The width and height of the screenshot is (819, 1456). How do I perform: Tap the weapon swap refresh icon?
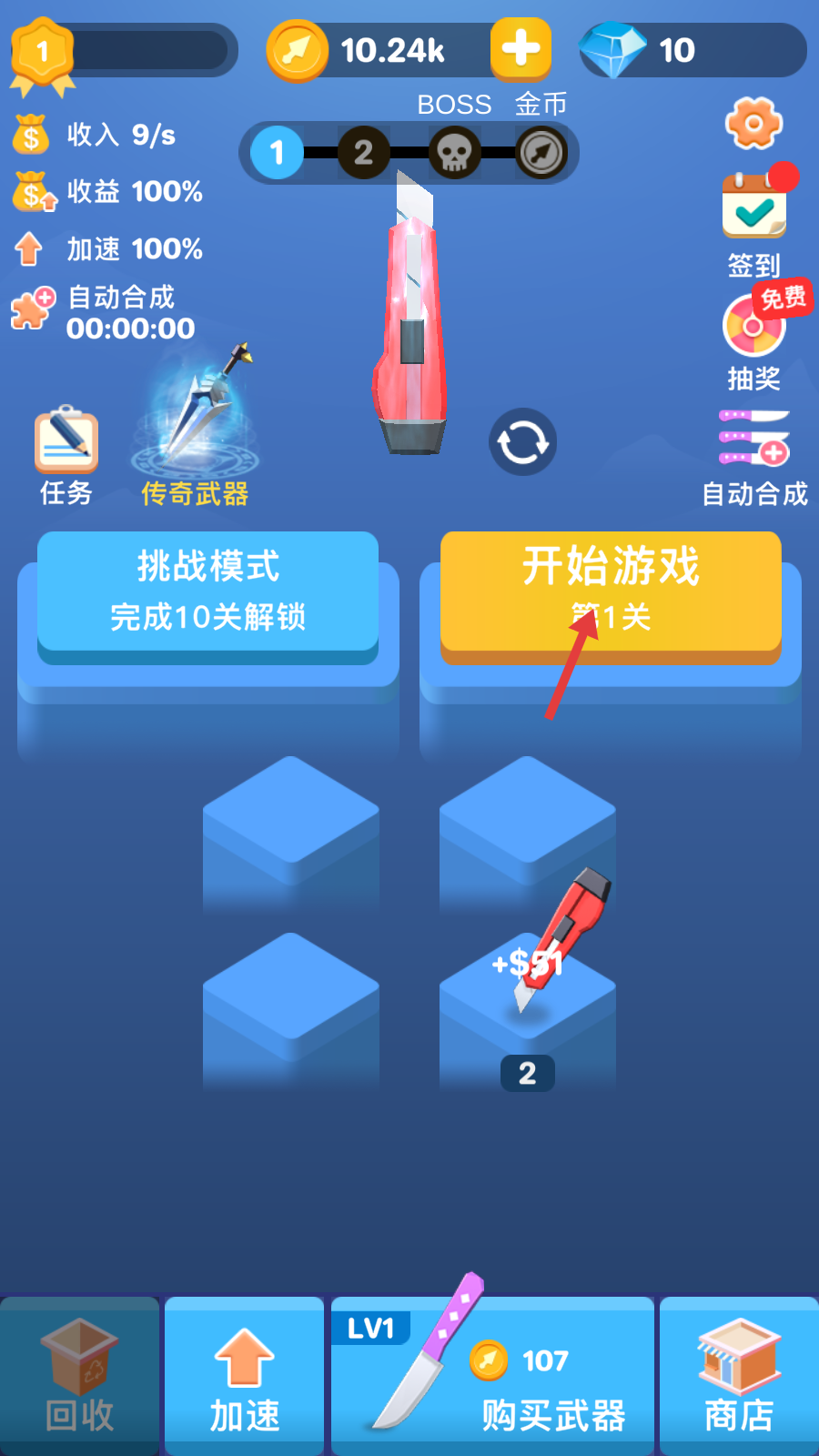coord(522,442)
